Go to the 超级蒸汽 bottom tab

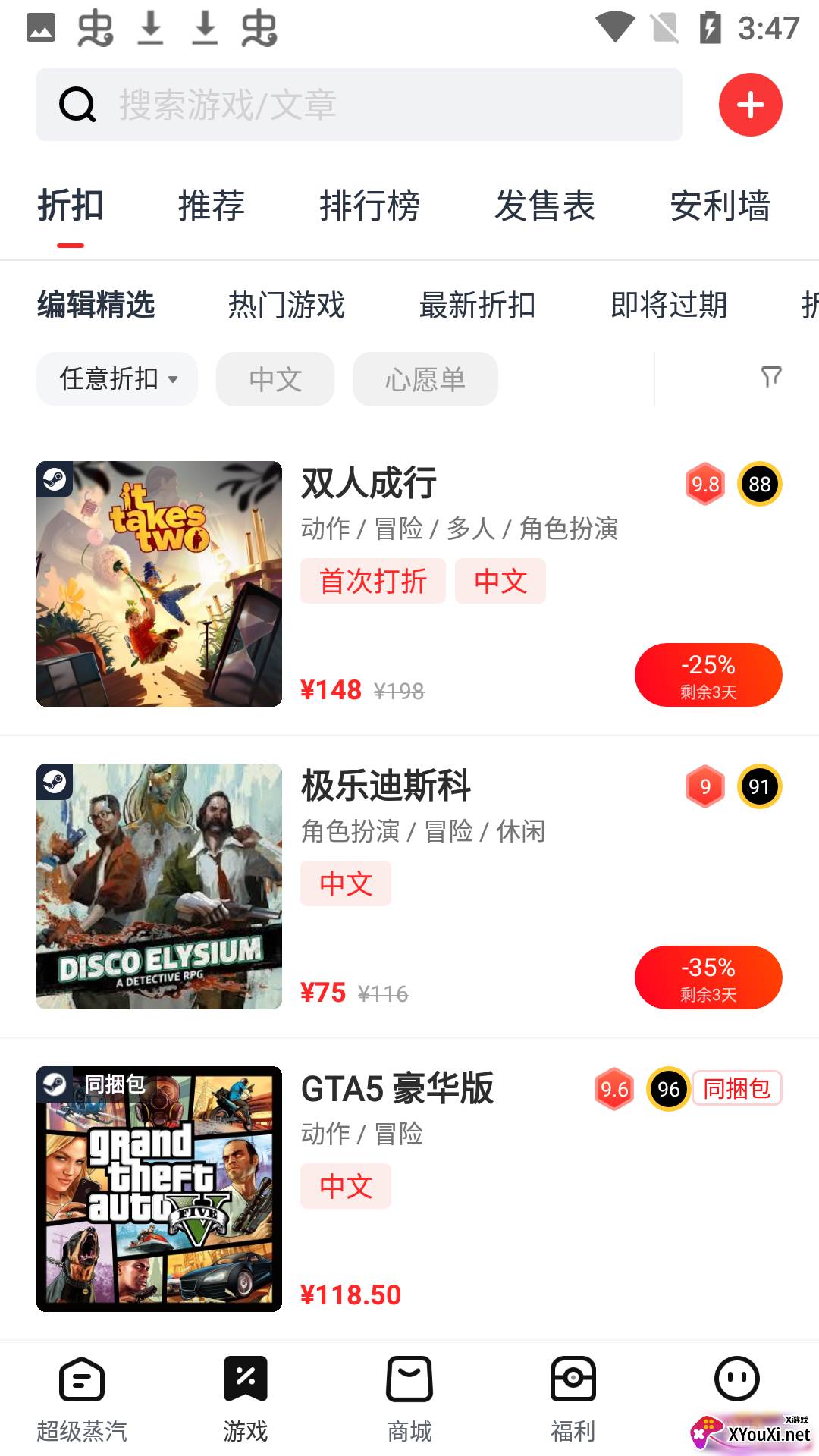pyautogui.click(x=82, y=1398)
